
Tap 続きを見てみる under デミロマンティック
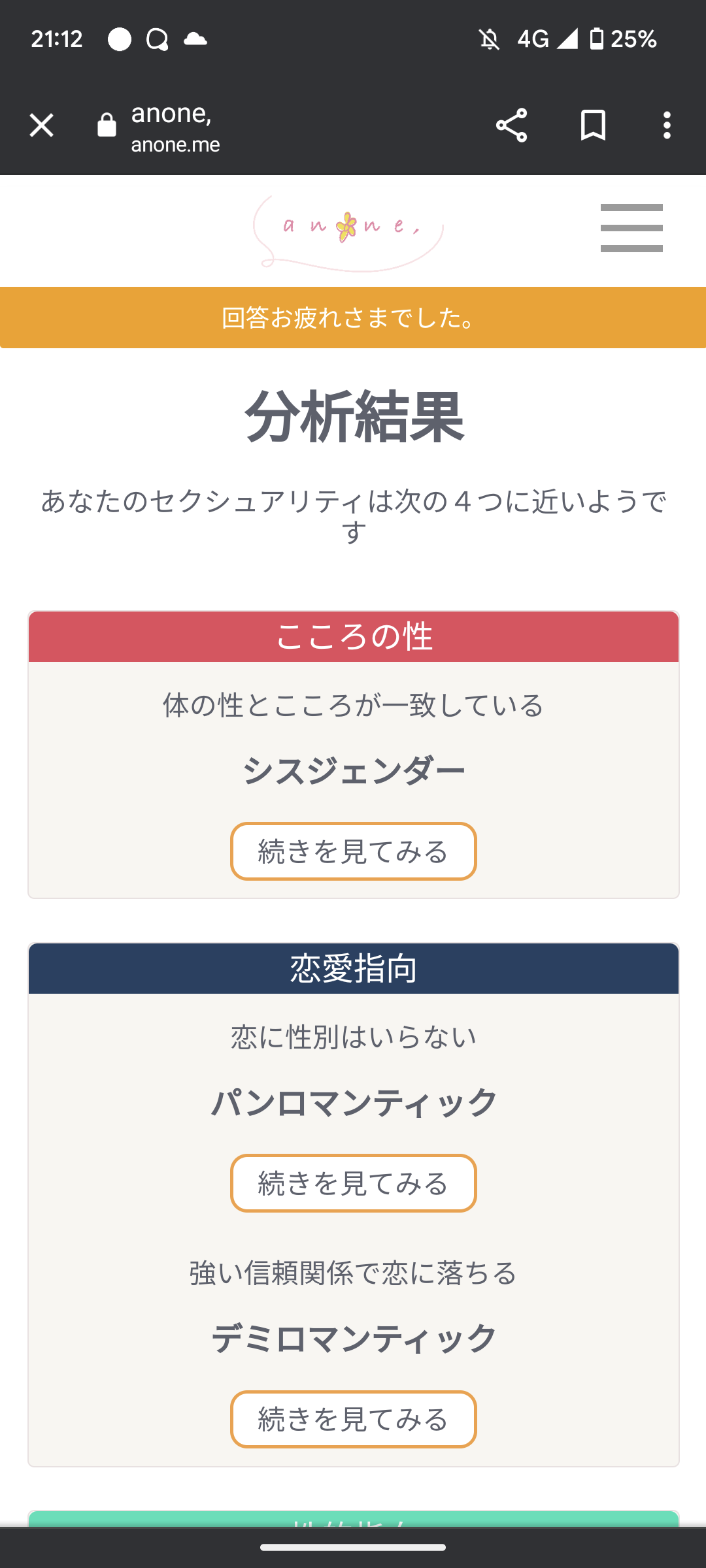tap(353, 1419)
